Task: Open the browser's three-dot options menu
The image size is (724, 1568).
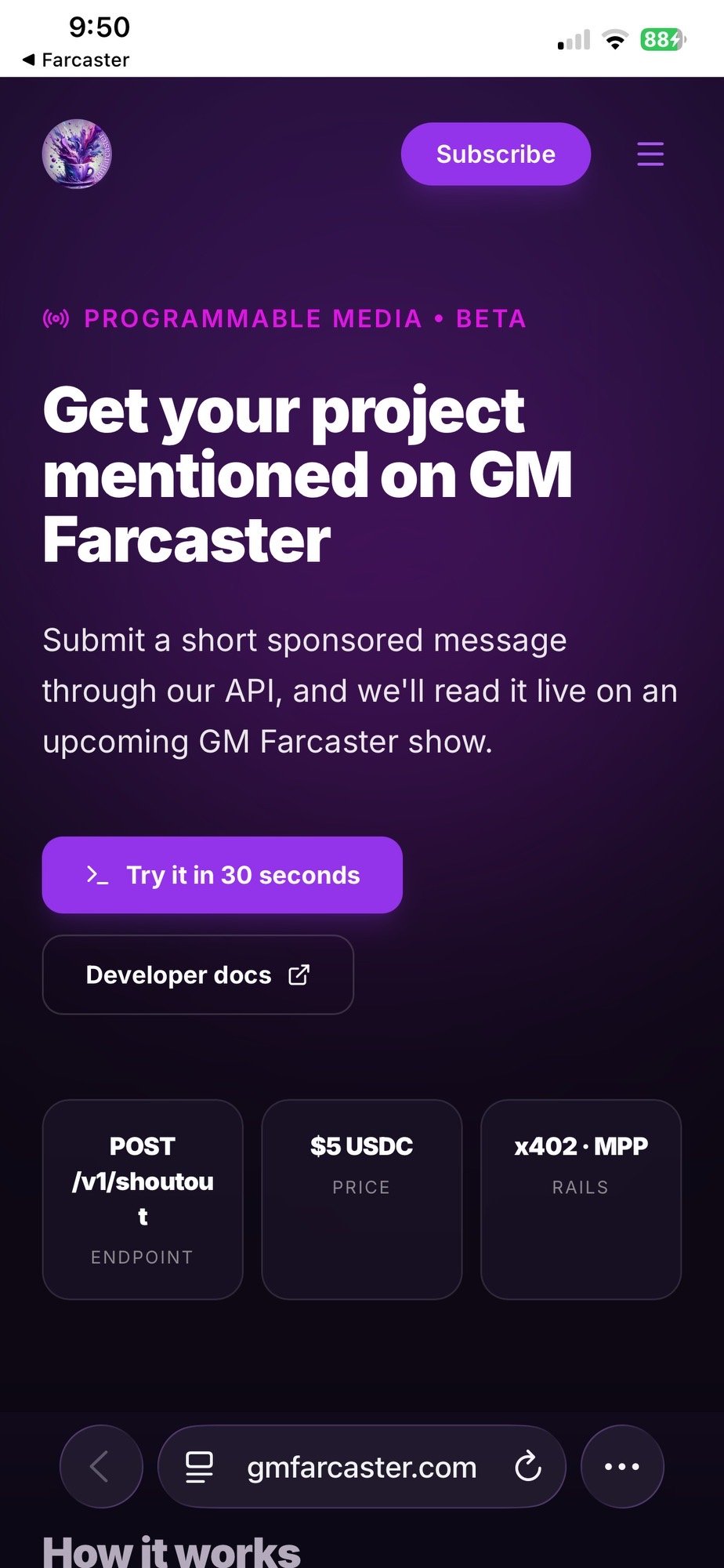Action: pyautogui.click(x=622, y=1466)
